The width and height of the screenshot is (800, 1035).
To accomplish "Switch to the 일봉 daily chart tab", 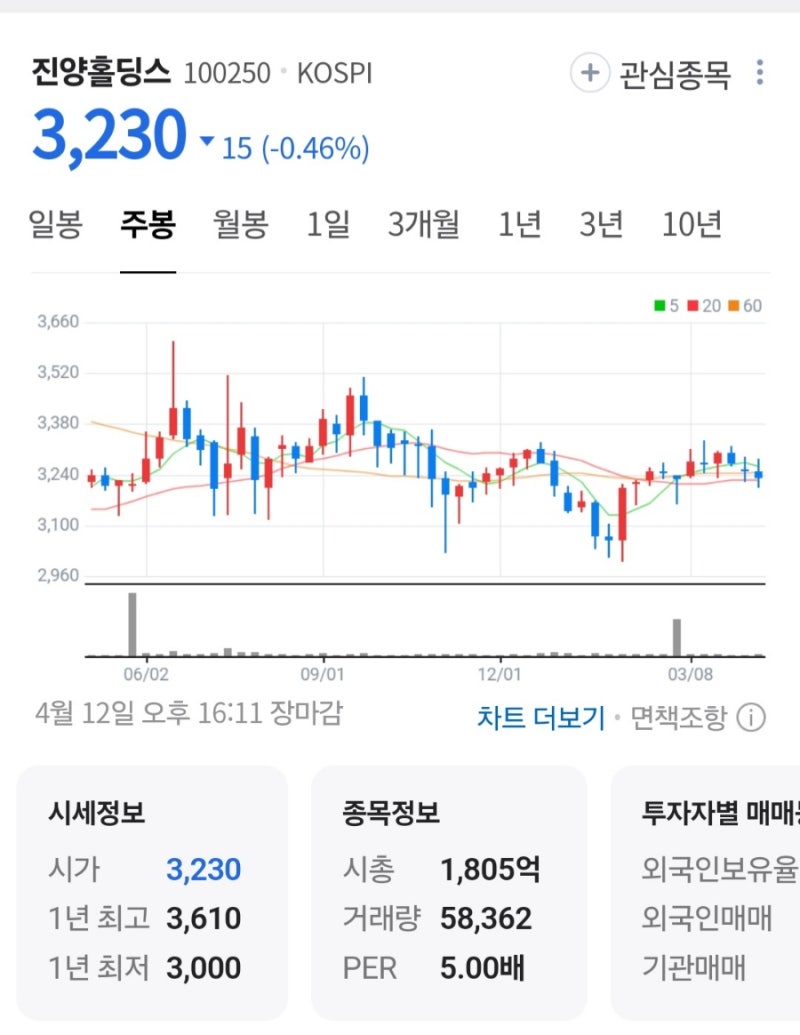I will click(x=58, y=226).
